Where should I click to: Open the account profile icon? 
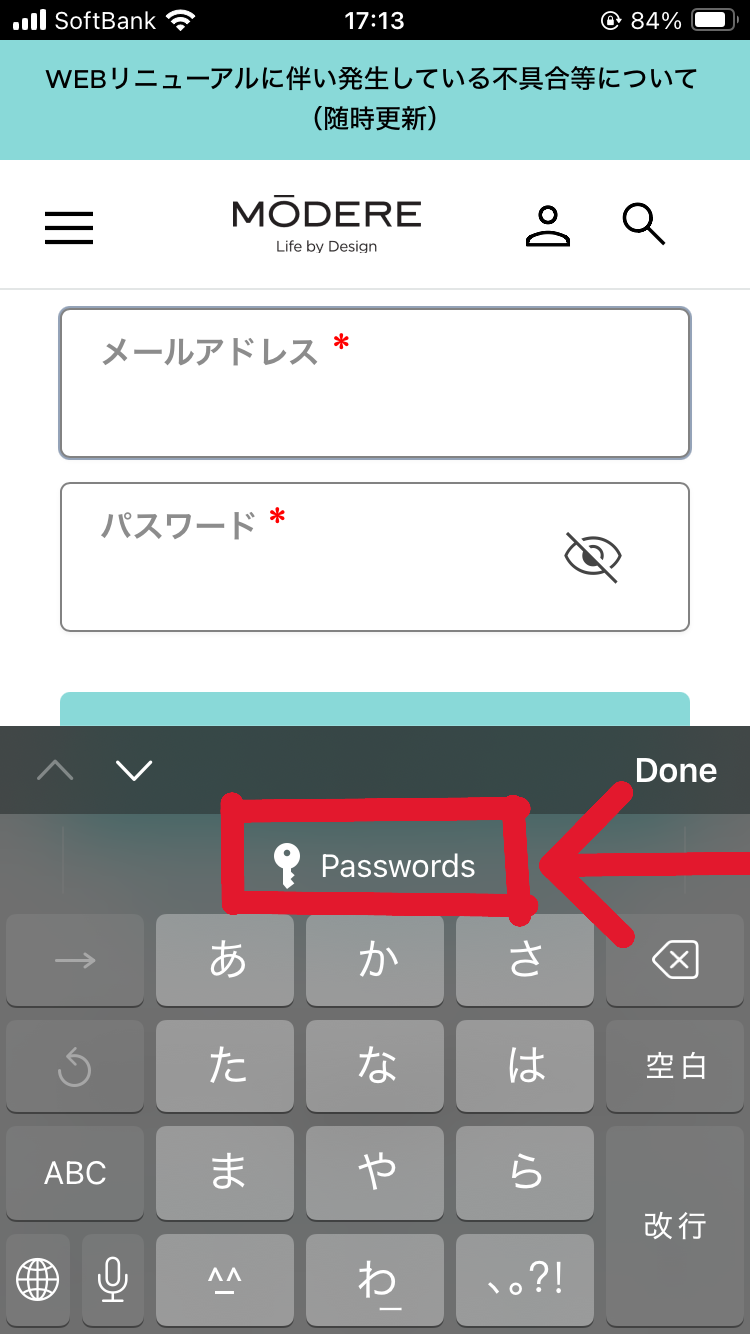tap(548, 226)
